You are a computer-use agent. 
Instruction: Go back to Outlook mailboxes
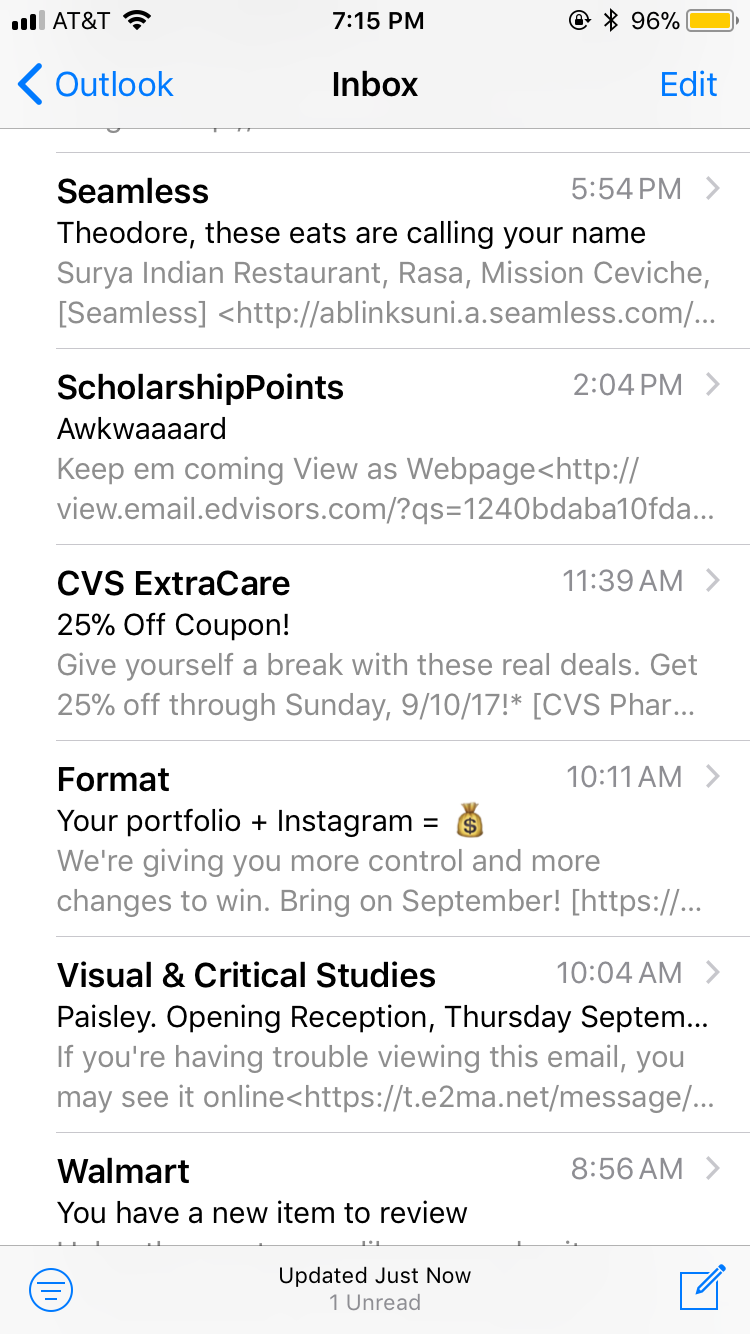coord(96,85)
